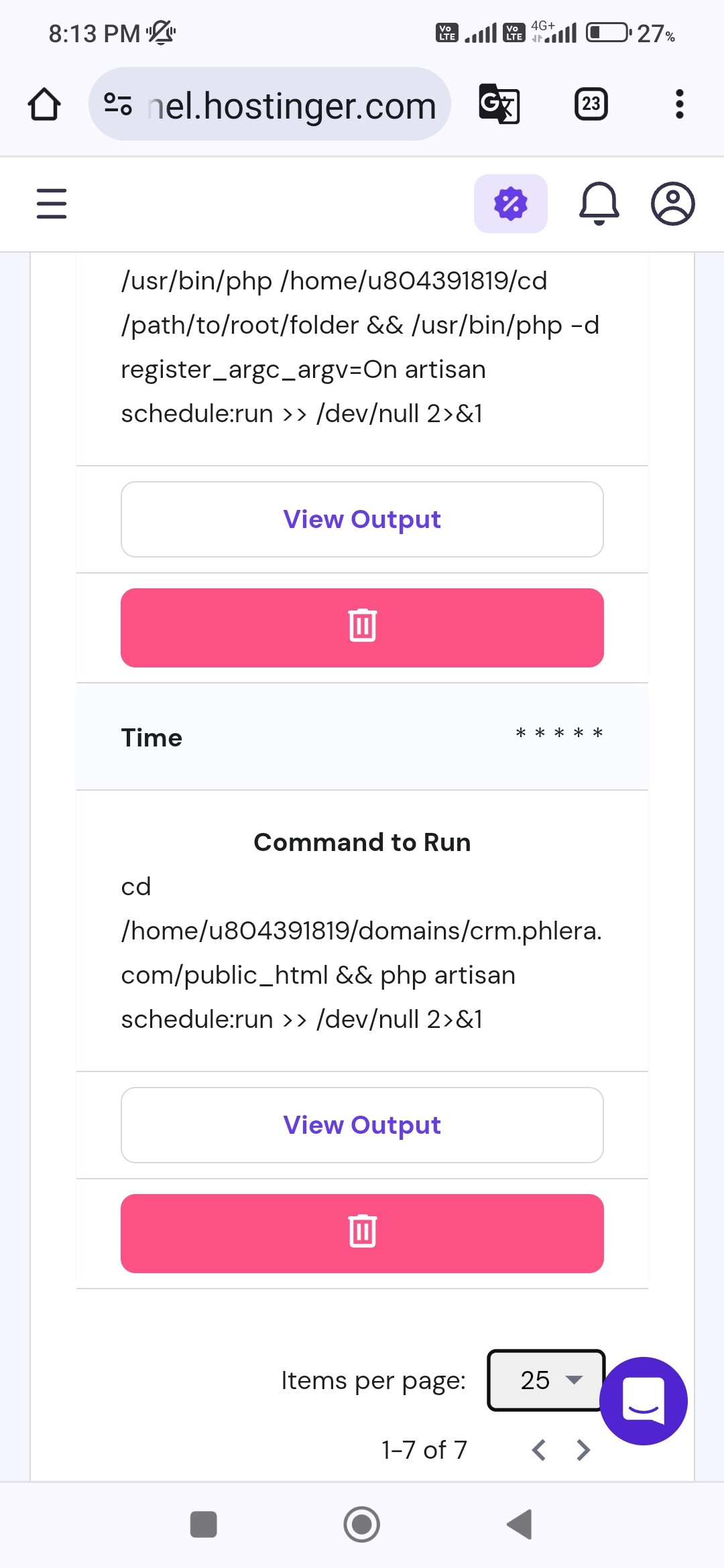
Task: Delete the register_argc_argv cron job
Action: tap(362, 628)
